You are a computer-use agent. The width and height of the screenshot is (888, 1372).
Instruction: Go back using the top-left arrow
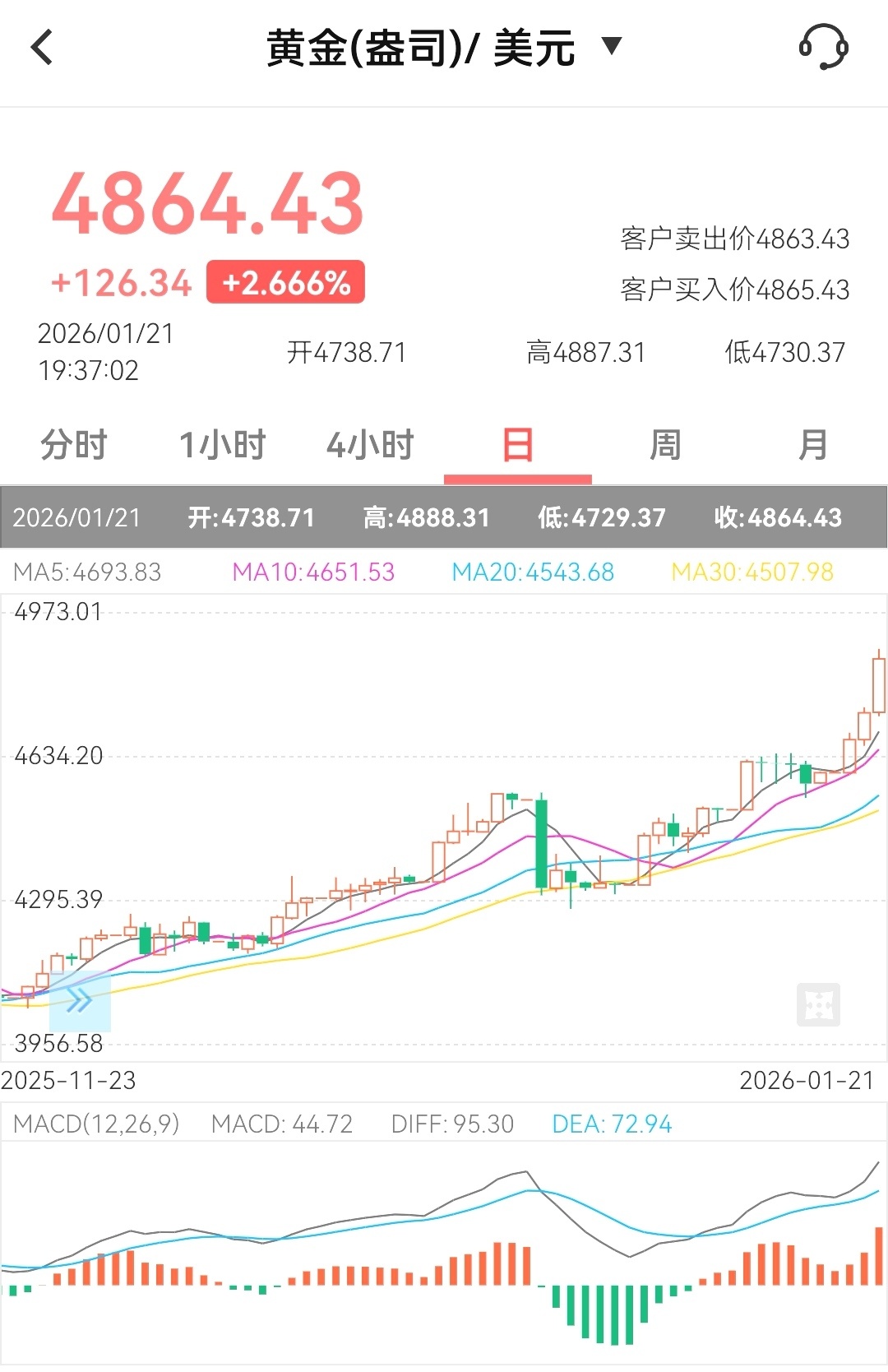pyautogui.click(x=42, y=47)
